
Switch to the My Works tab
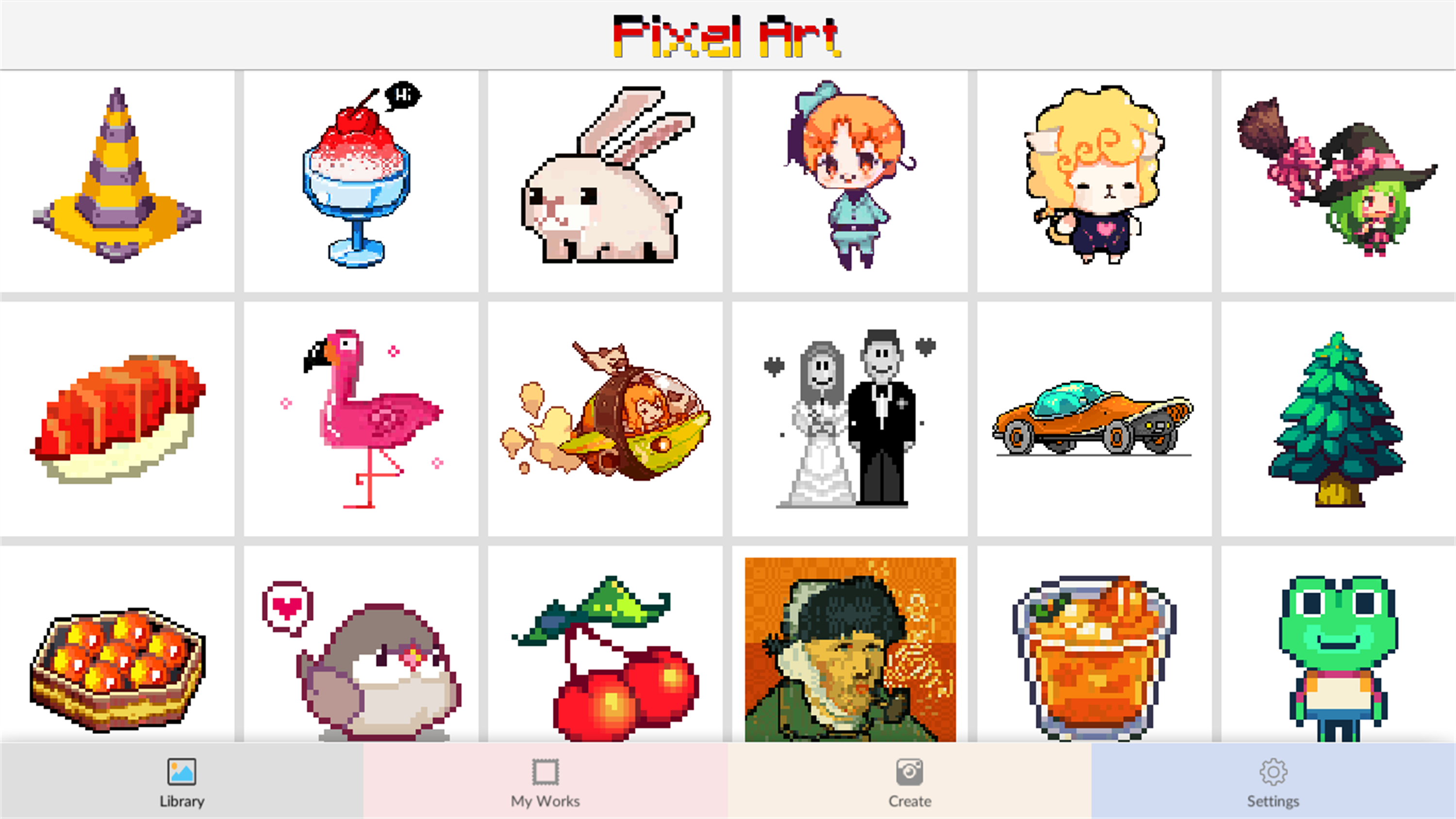coord(545,782)
